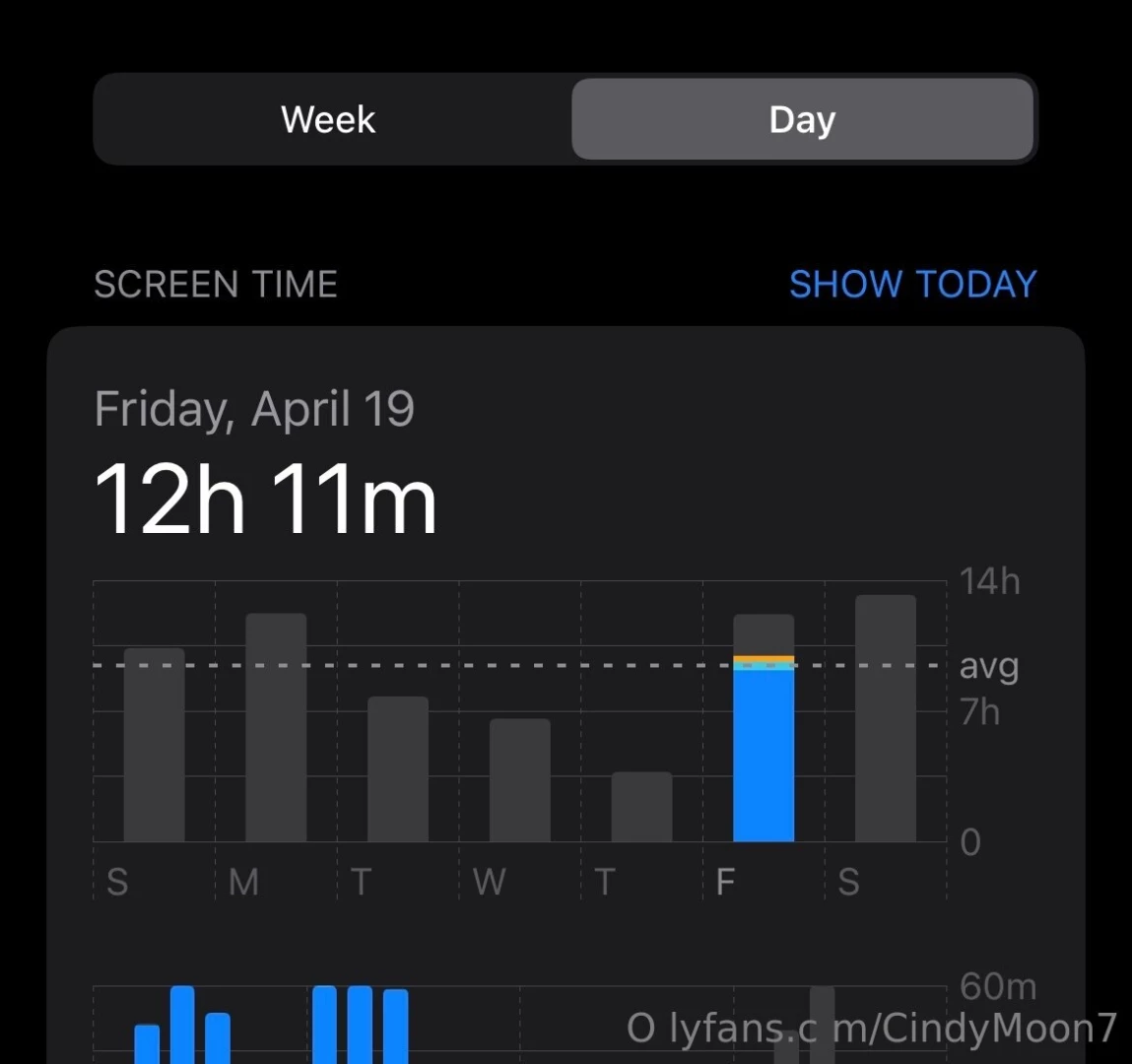Select Wednesday's bar in the usage chart
This screenshot has height=1064, width=1132.
coord(520,780)
